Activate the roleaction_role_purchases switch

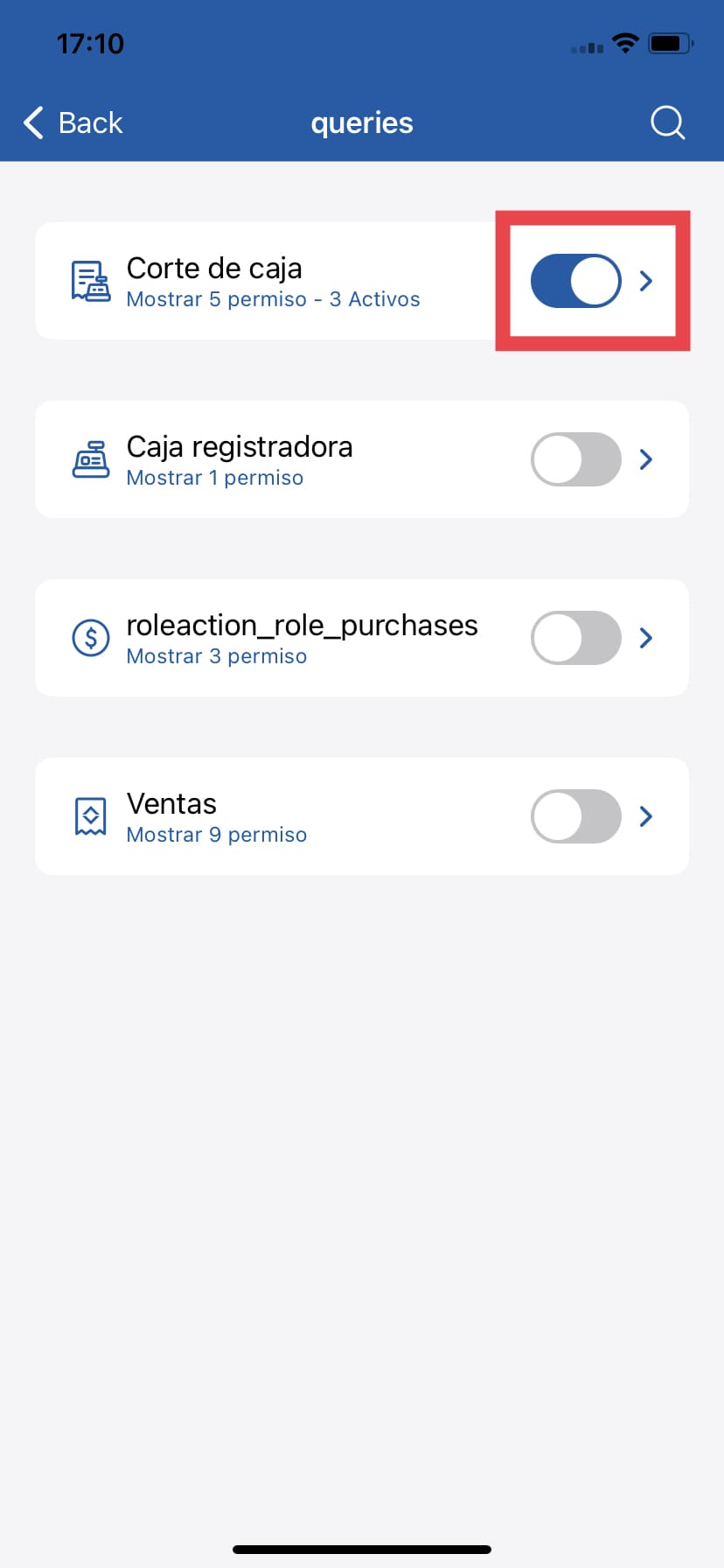[575, 638]
